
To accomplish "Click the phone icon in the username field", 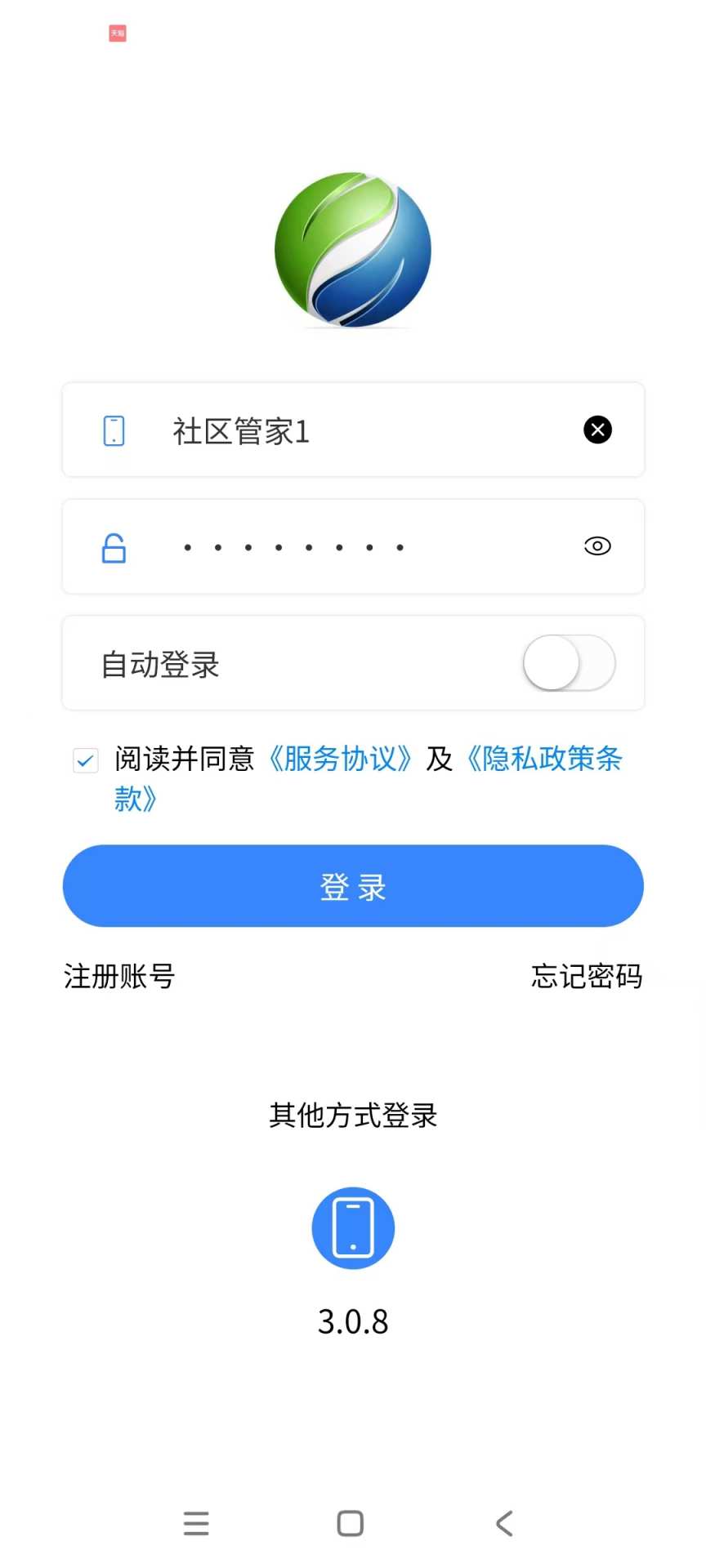I will (x=114, y=430).
